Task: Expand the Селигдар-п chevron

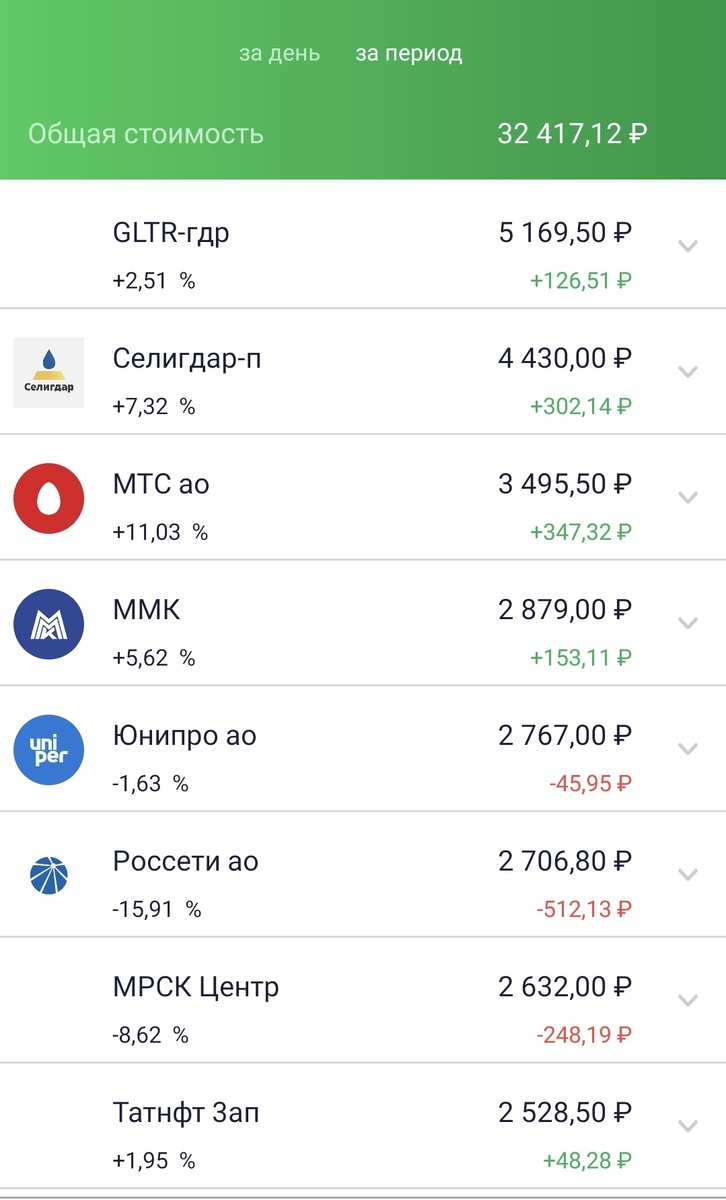Action: point(687,372)
